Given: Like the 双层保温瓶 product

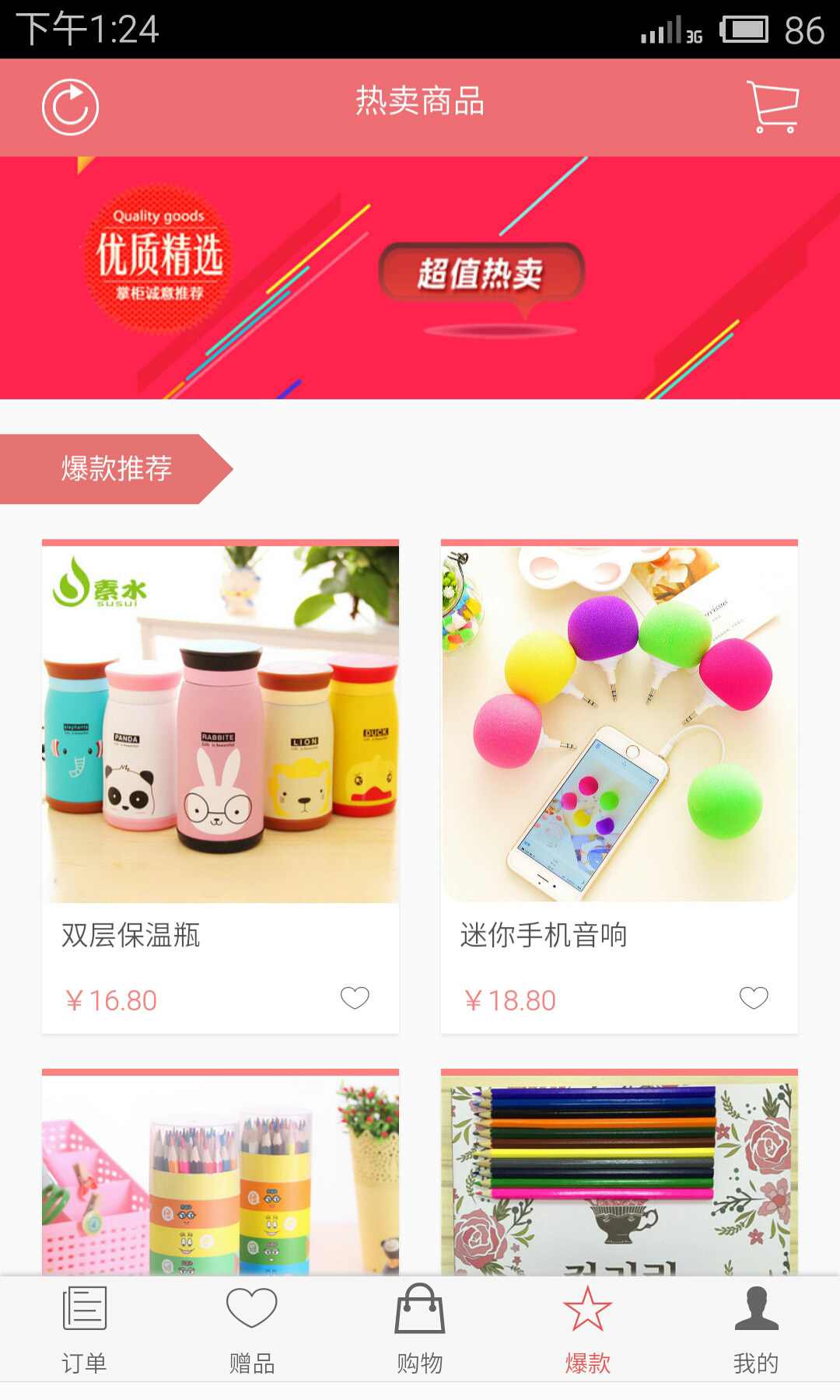Looking at the screenshot, I should click(355, 997).
